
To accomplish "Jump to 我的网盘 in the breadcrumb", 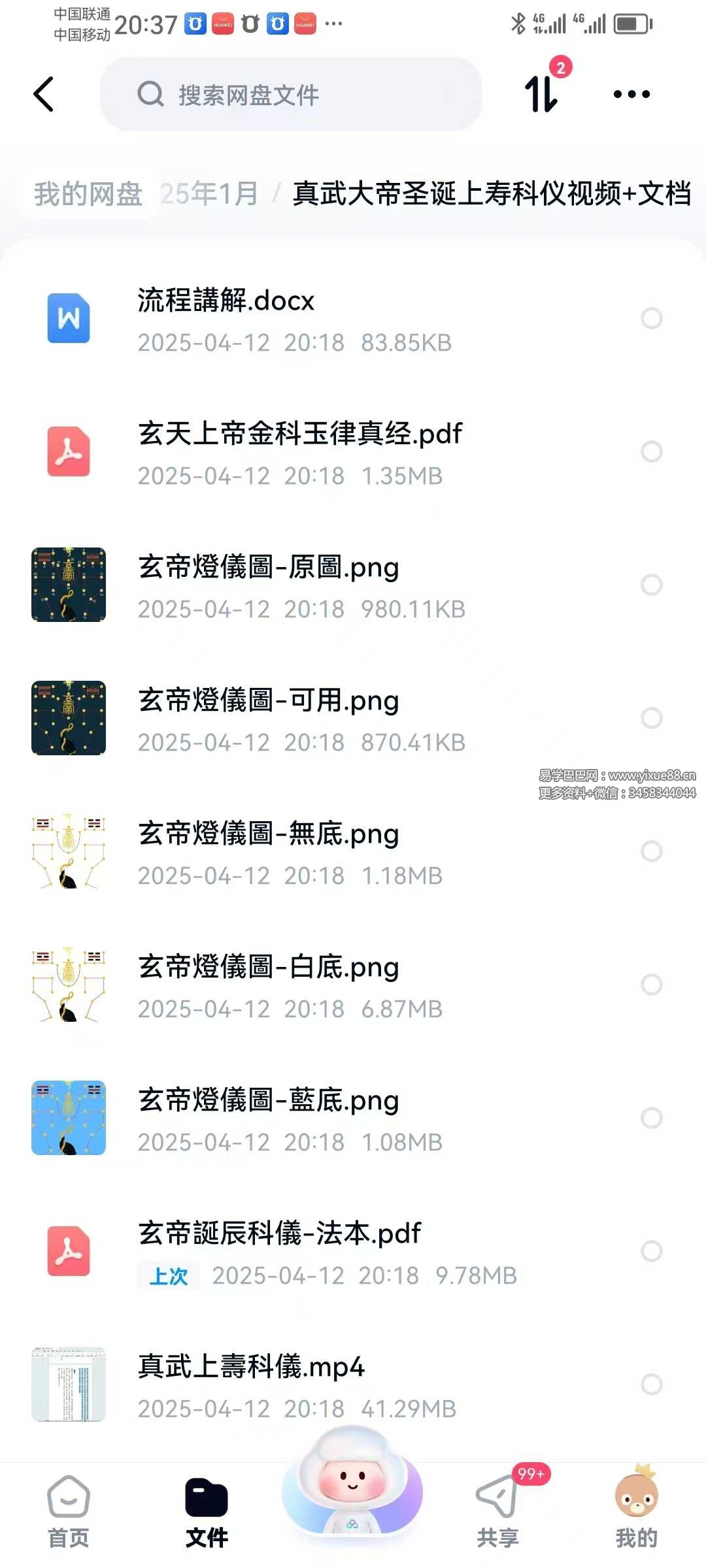I will [x=88, y=194].
